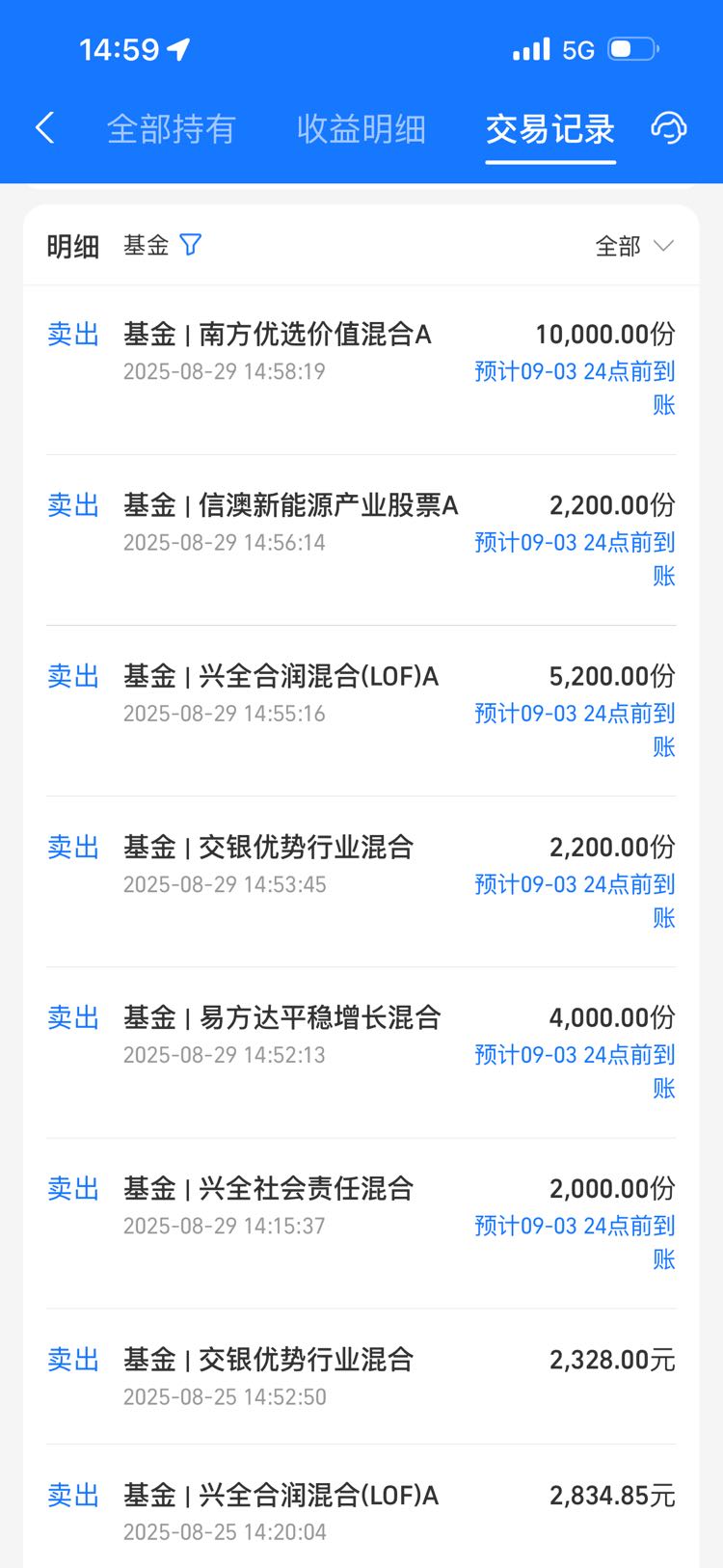Switch to the 收益明细 tab

361,128
